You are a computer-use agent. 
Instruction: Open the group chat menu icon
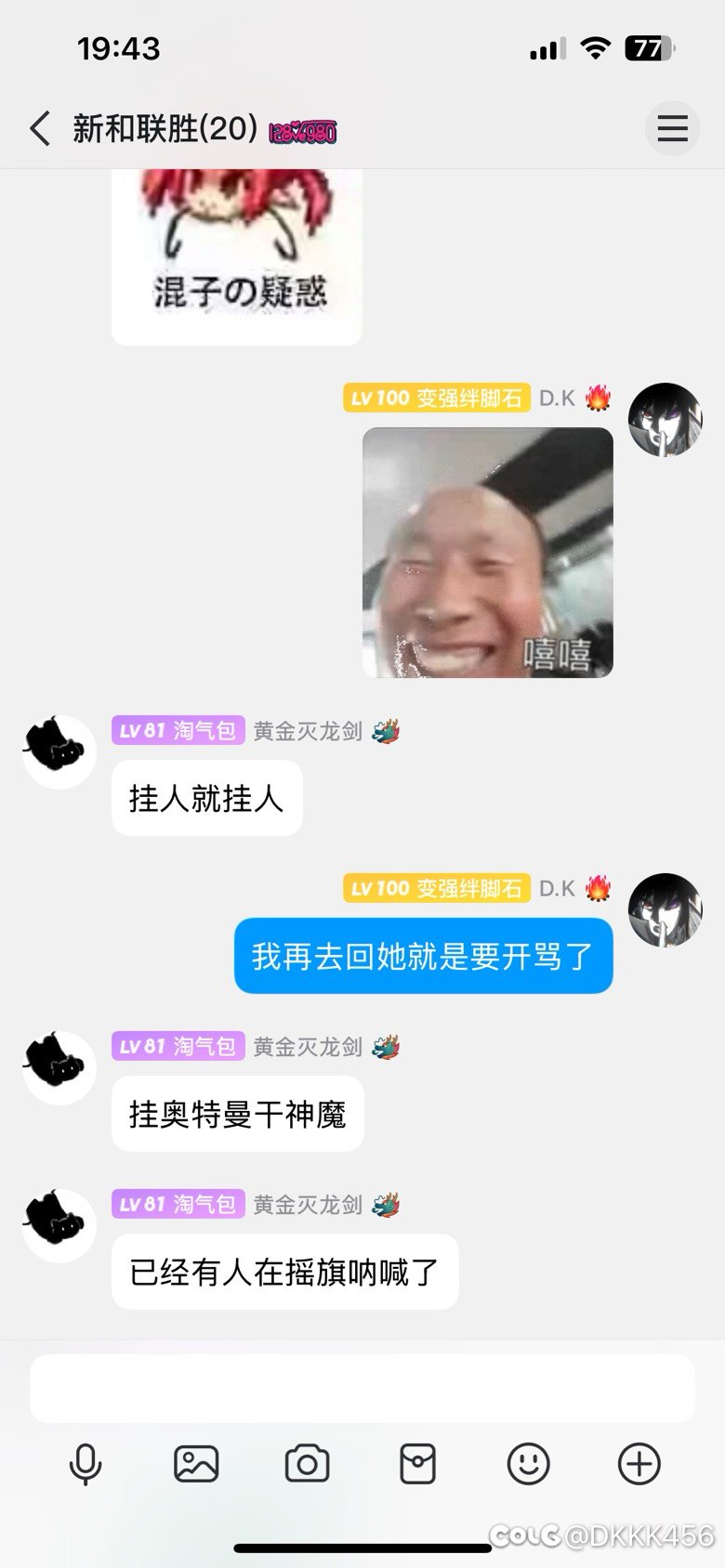(x=673, y=128)
